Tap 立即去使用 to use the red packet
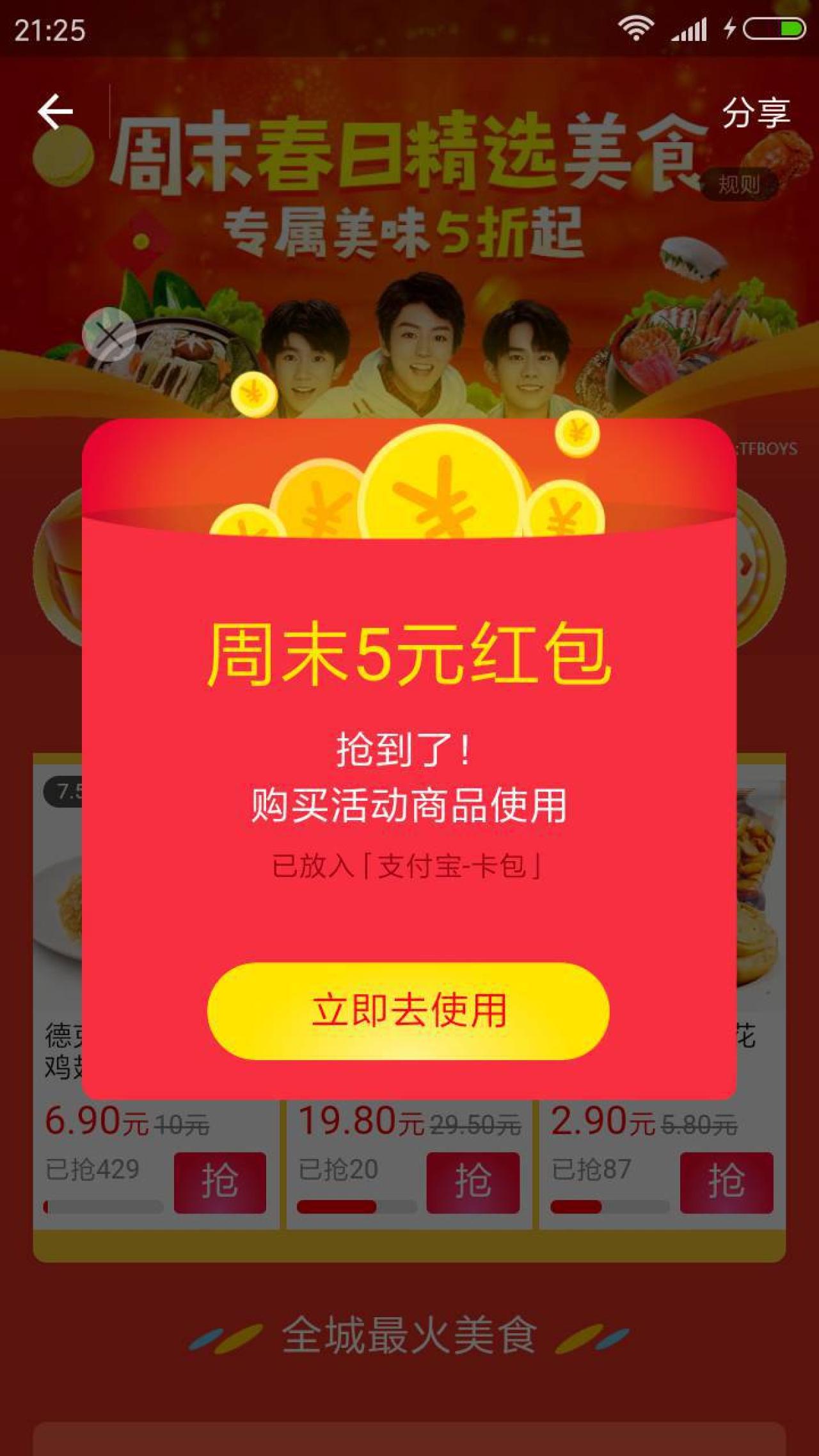 pyautogui.click(x=408, y=1011)
